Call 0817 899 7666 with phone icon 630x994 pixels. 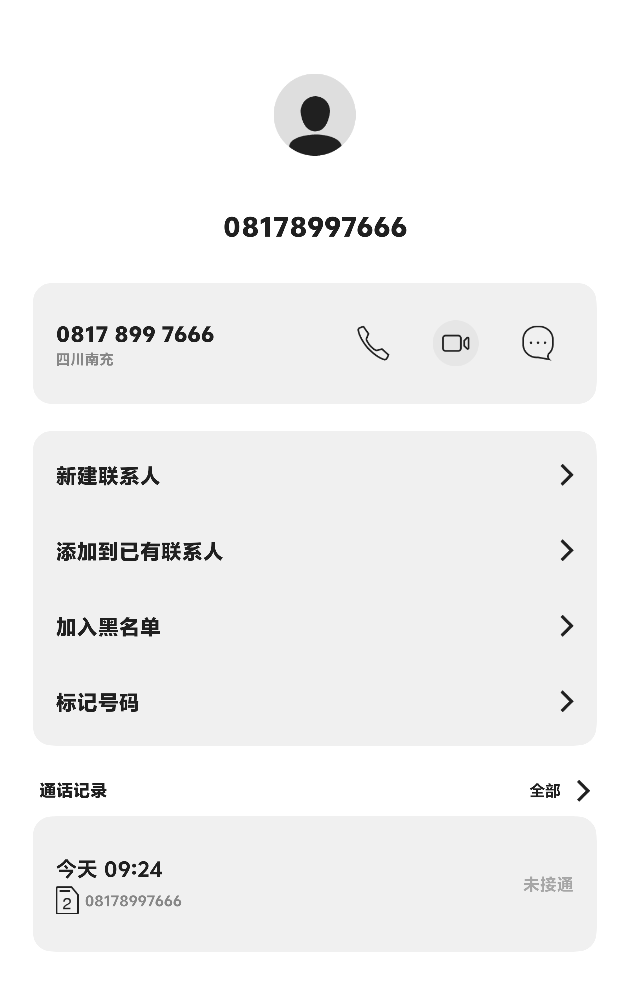point(373,343)
